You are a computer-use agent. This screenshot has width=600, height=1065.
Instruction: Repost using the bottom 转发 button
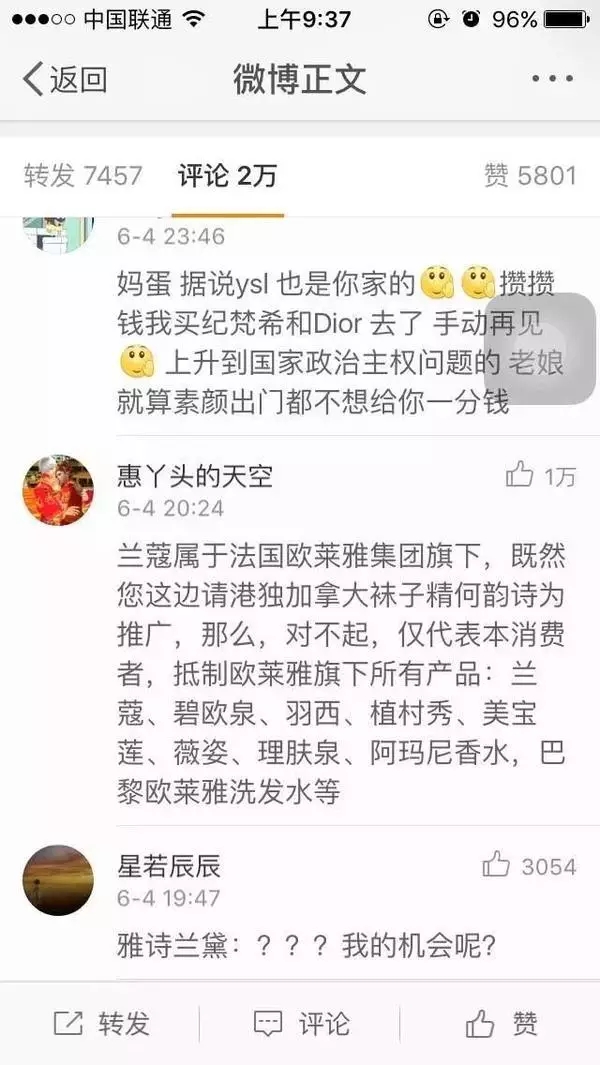pos(100,1023)
